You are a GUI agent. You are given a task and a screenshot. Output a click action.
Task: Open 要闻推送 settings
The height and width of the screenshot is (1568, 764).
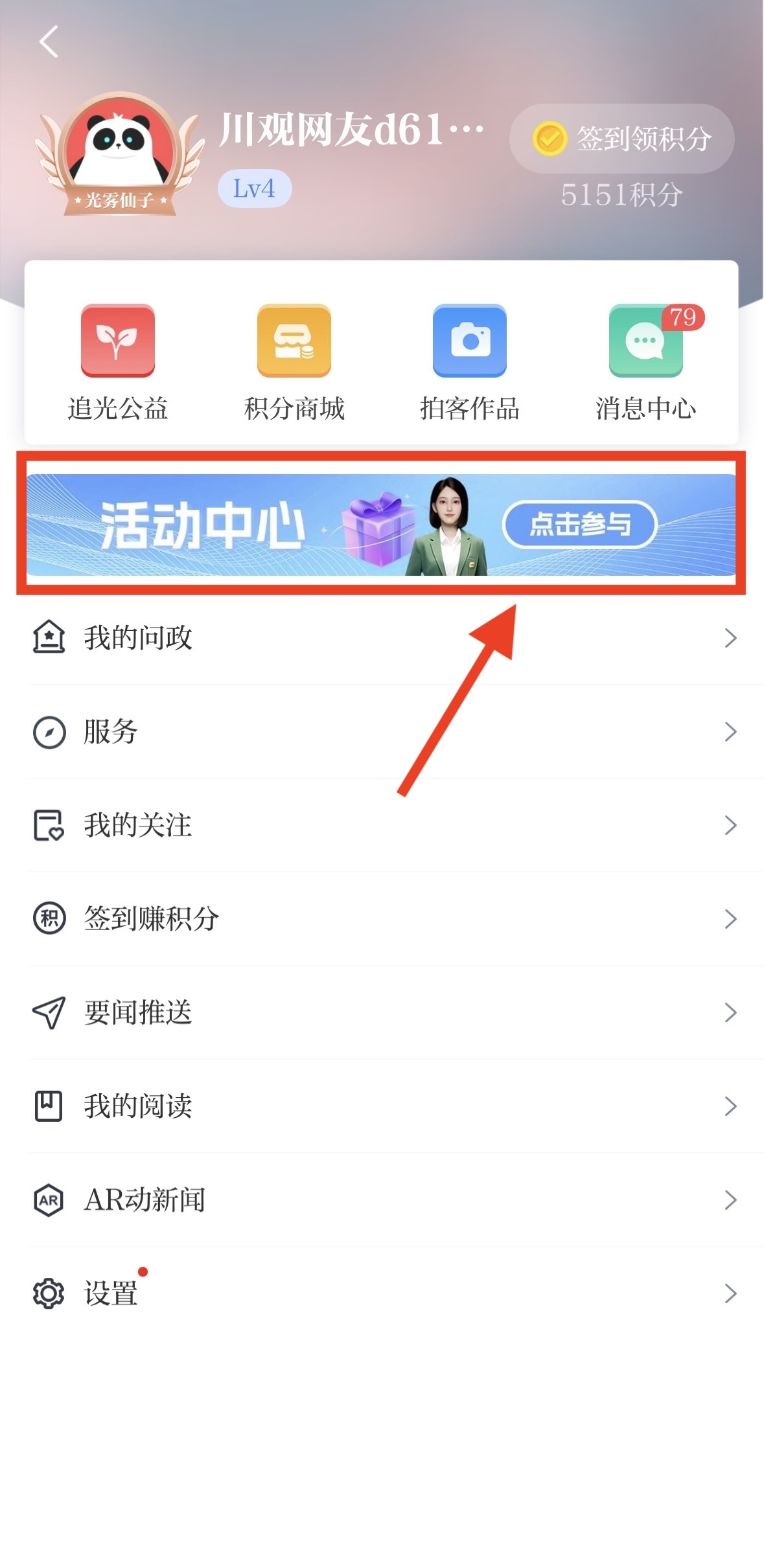(x=382, y=1012)
